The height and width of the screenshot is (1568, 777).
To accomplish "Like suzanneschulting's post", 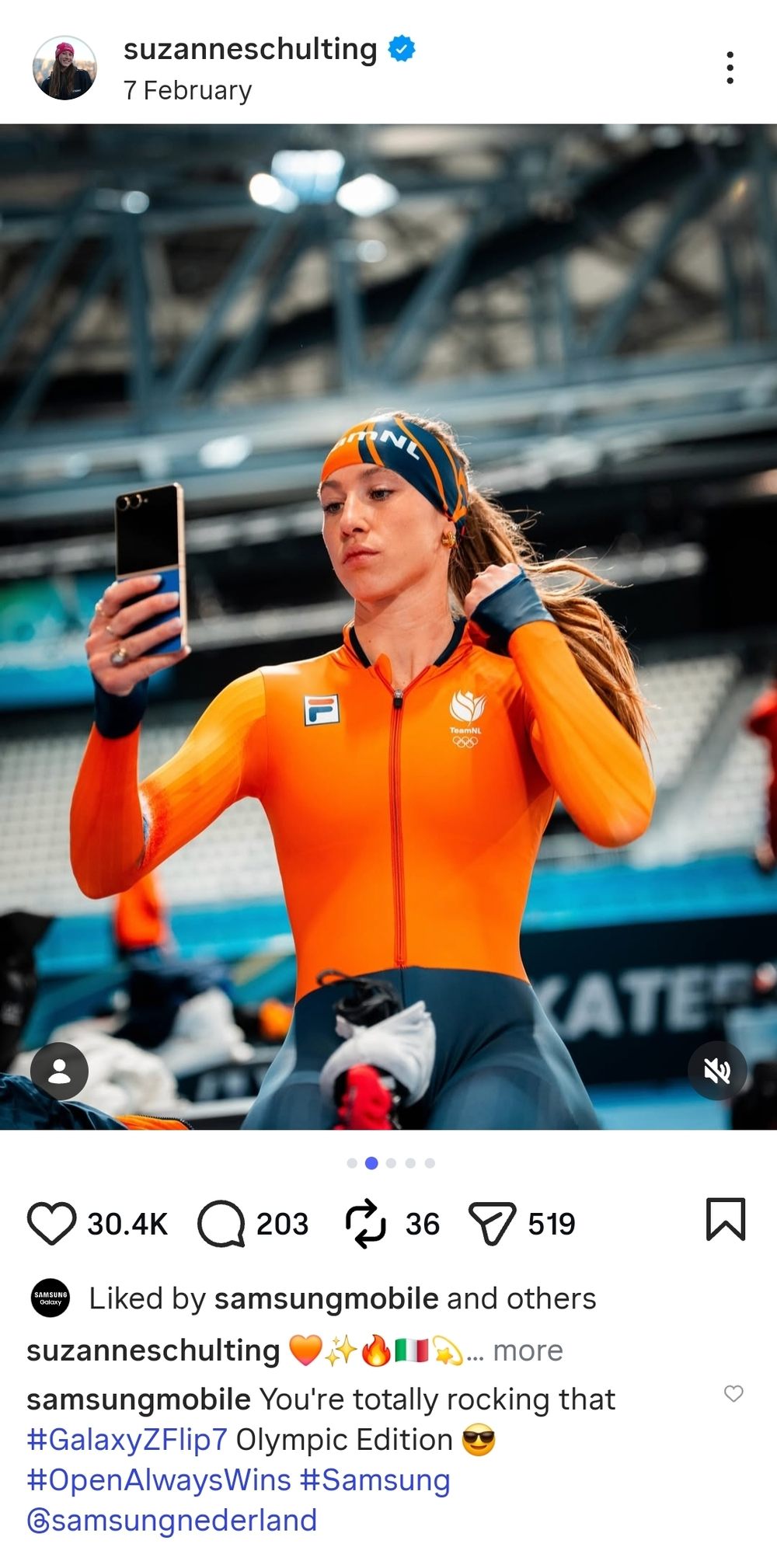I will [51, 1224].
